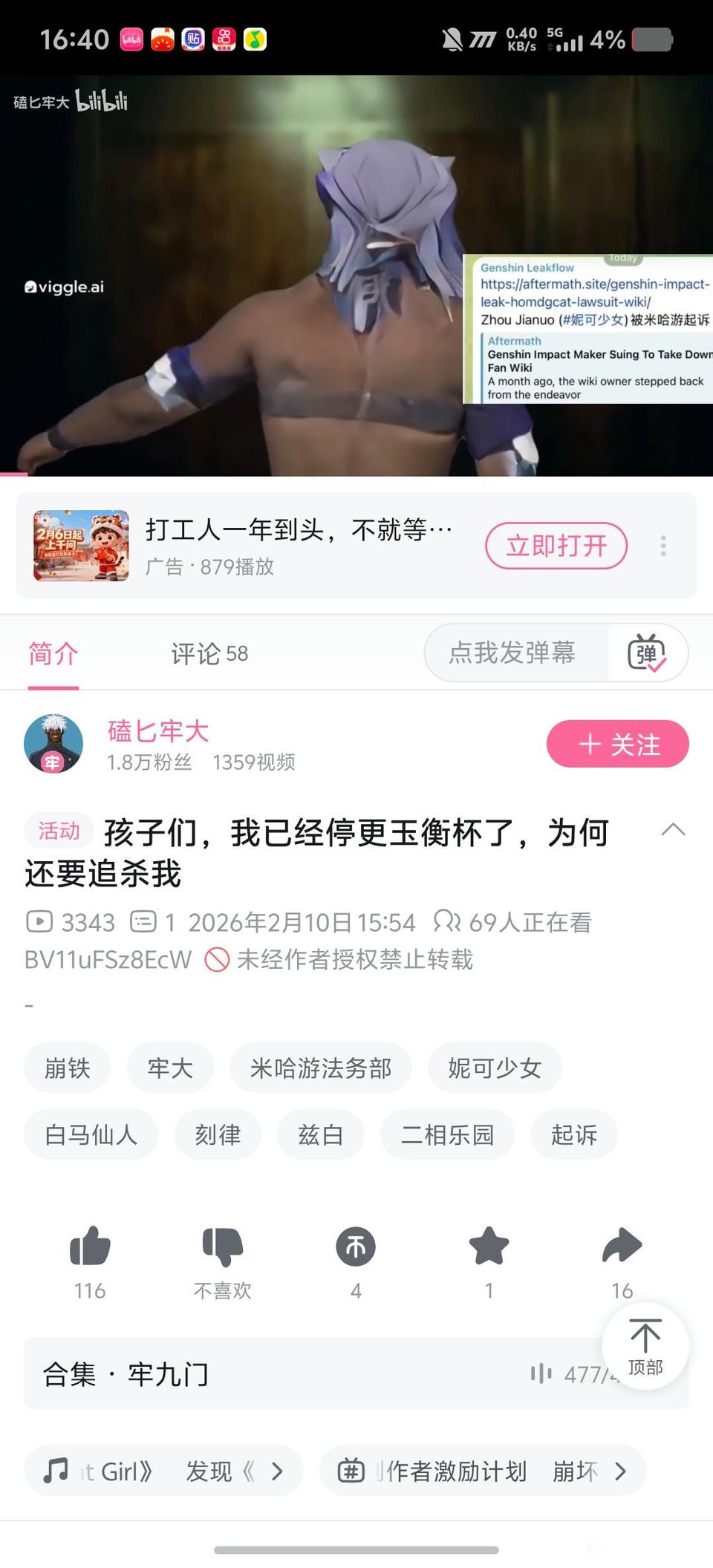This screenshot has width=713, height=1568.
Task: Follow uploader with the 关注 button
Action: click(617, 744)
